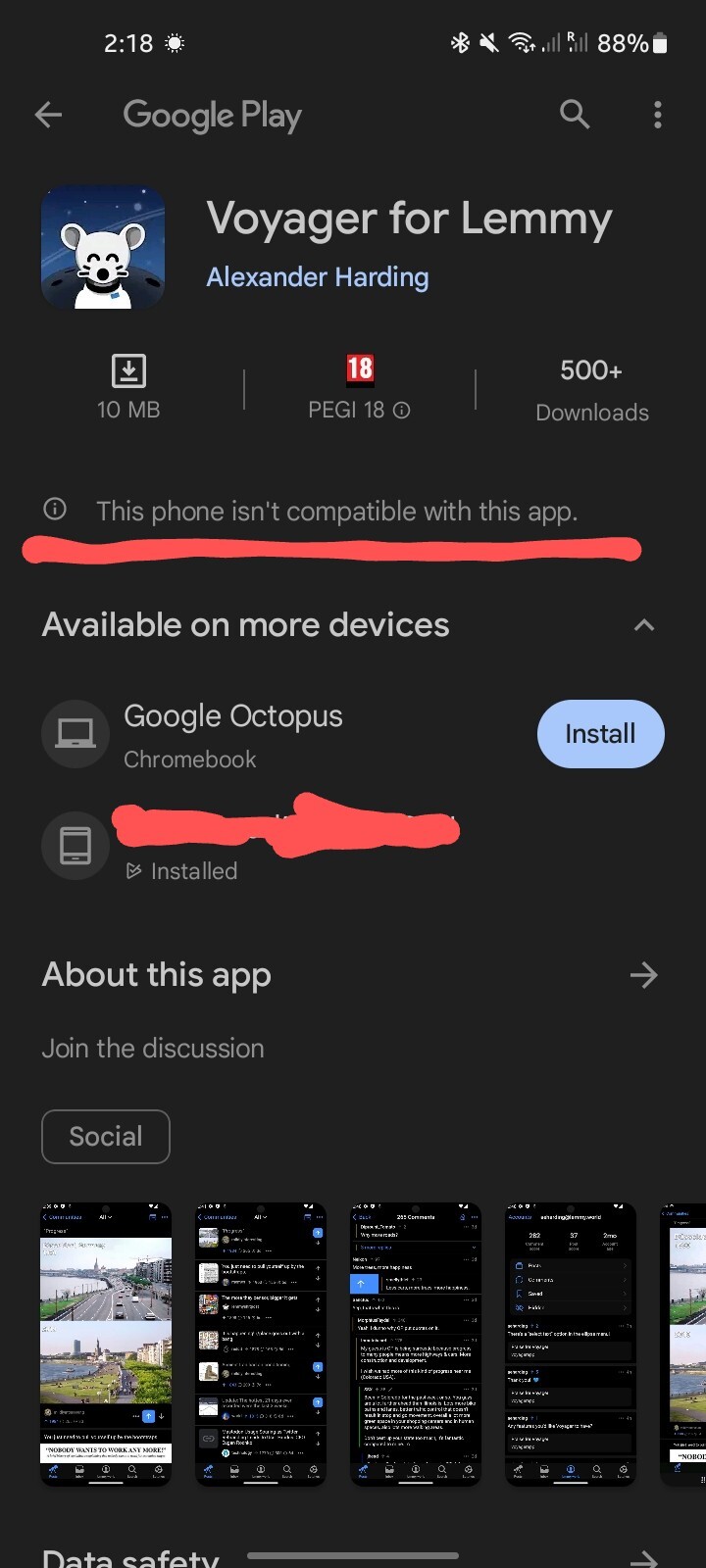This screenshot has height=1568, width=706.
Task: Collapse Available on more devices section
Action: pos(643,625)
